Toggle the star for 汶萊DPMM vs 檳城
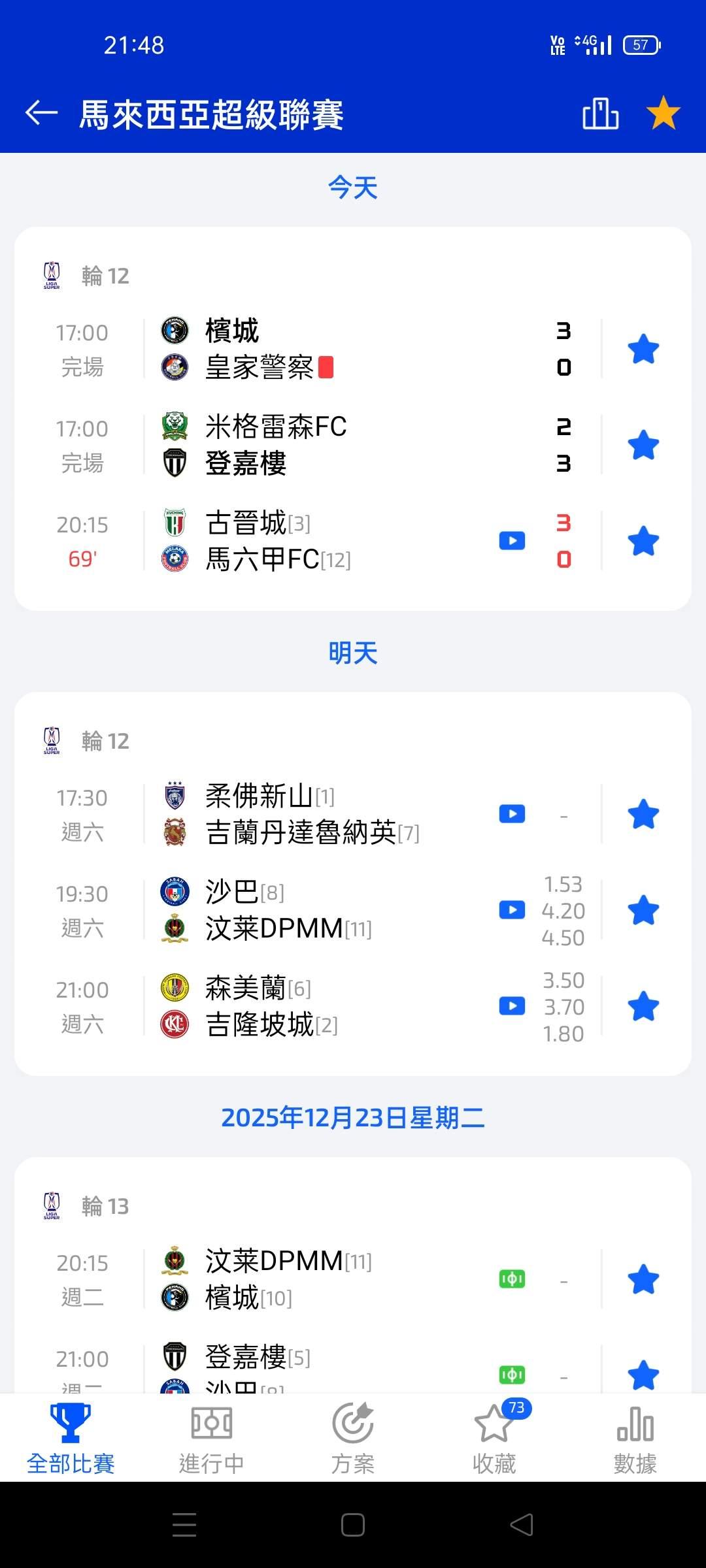This screenshot has height=1568, width=706. pos(643,1279)
